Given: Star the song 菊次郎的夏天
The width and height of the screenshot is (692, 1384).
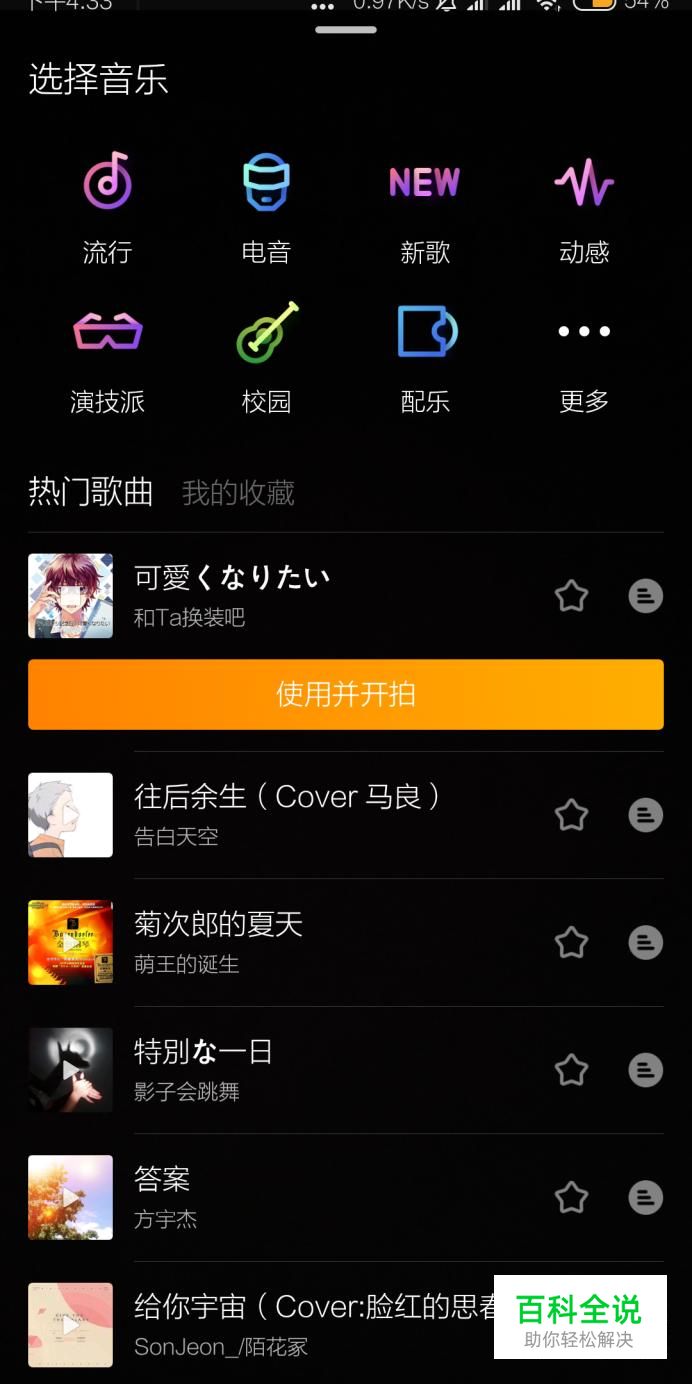Looking at the screenshot, I should (x=571, y=942).
